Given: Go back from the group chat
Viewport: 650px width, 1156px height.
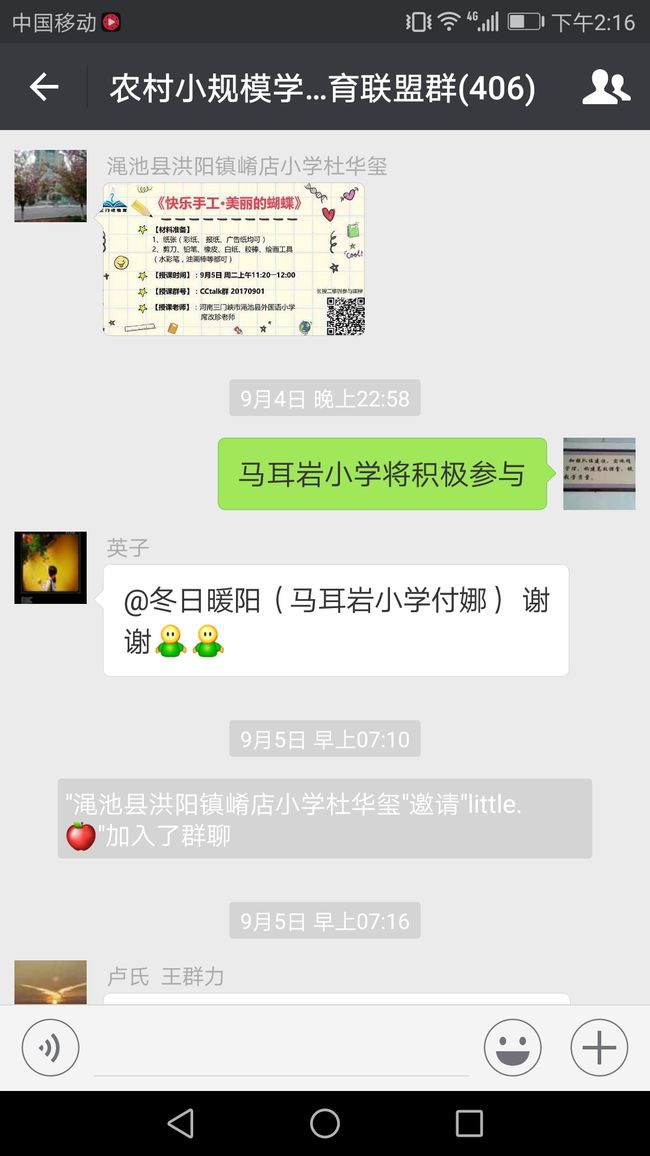Looking at the screenshot, I should click(x=43, y=87).
